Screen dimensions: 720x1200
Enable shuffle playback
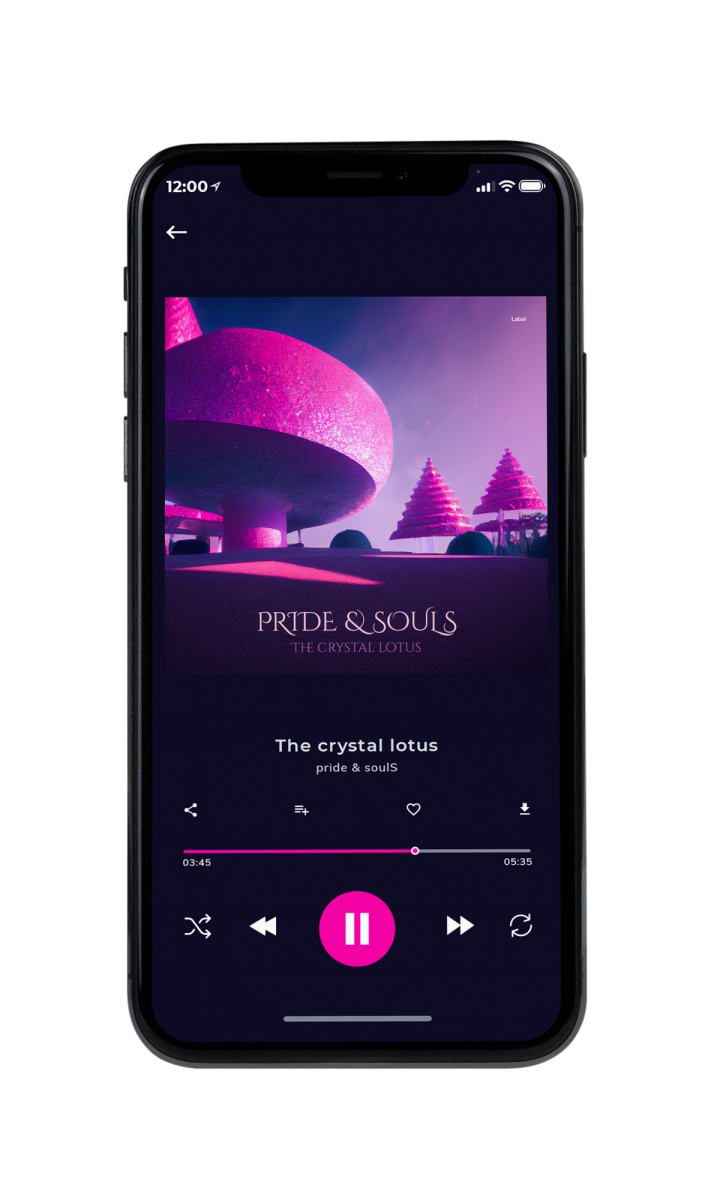(x=197, y=927)
